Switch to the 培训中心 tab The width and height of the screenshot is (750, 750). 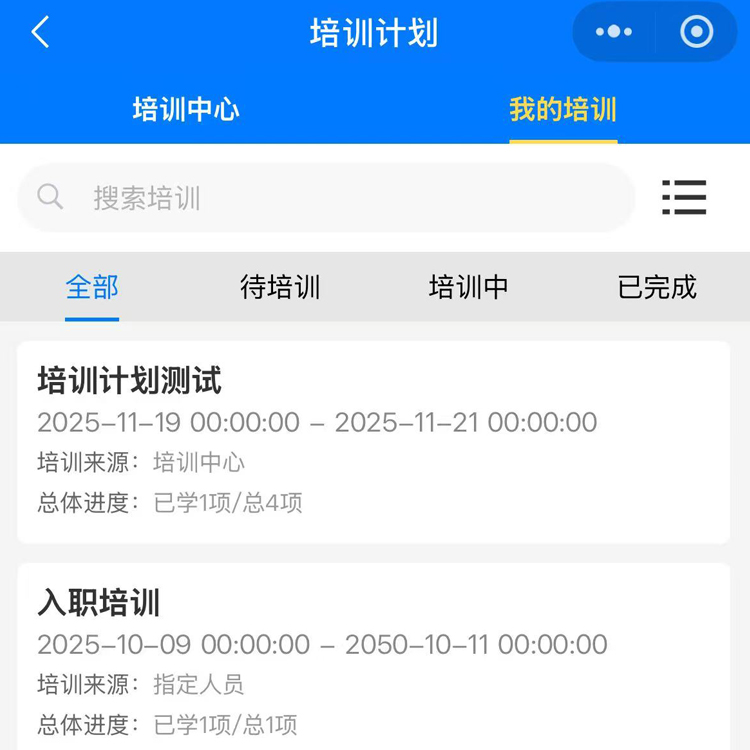(x=186, y=109)
